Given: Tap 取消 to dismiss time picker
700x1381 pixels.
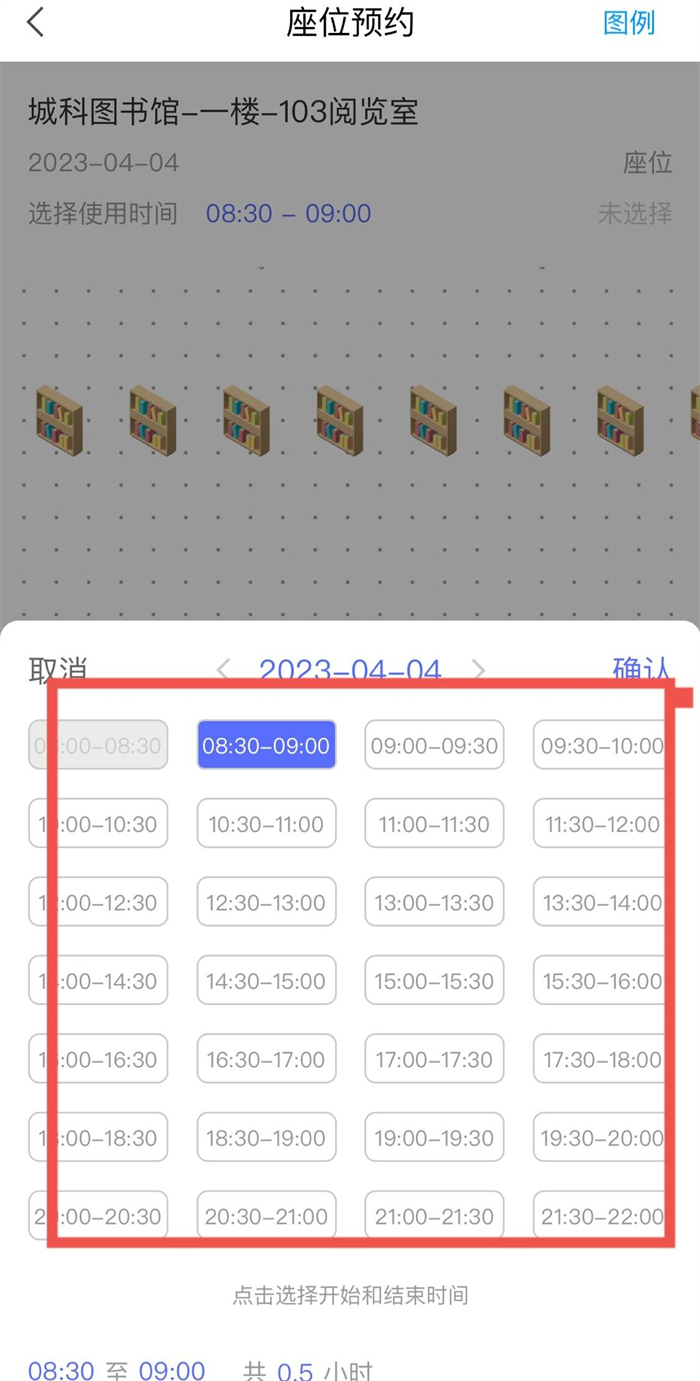Looking at the screenshot, I should (58, 669).
